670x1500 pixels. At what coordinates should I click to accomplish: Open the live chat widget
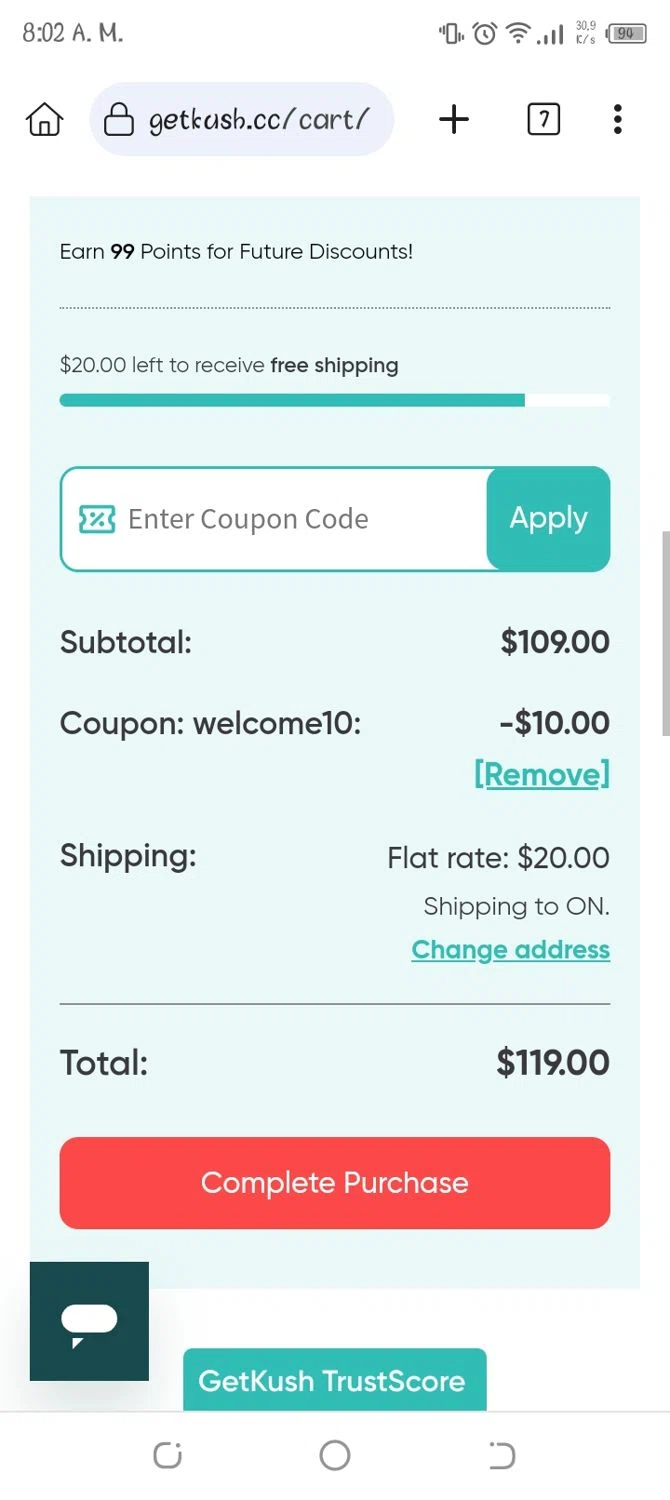(x=89, y=1321)
